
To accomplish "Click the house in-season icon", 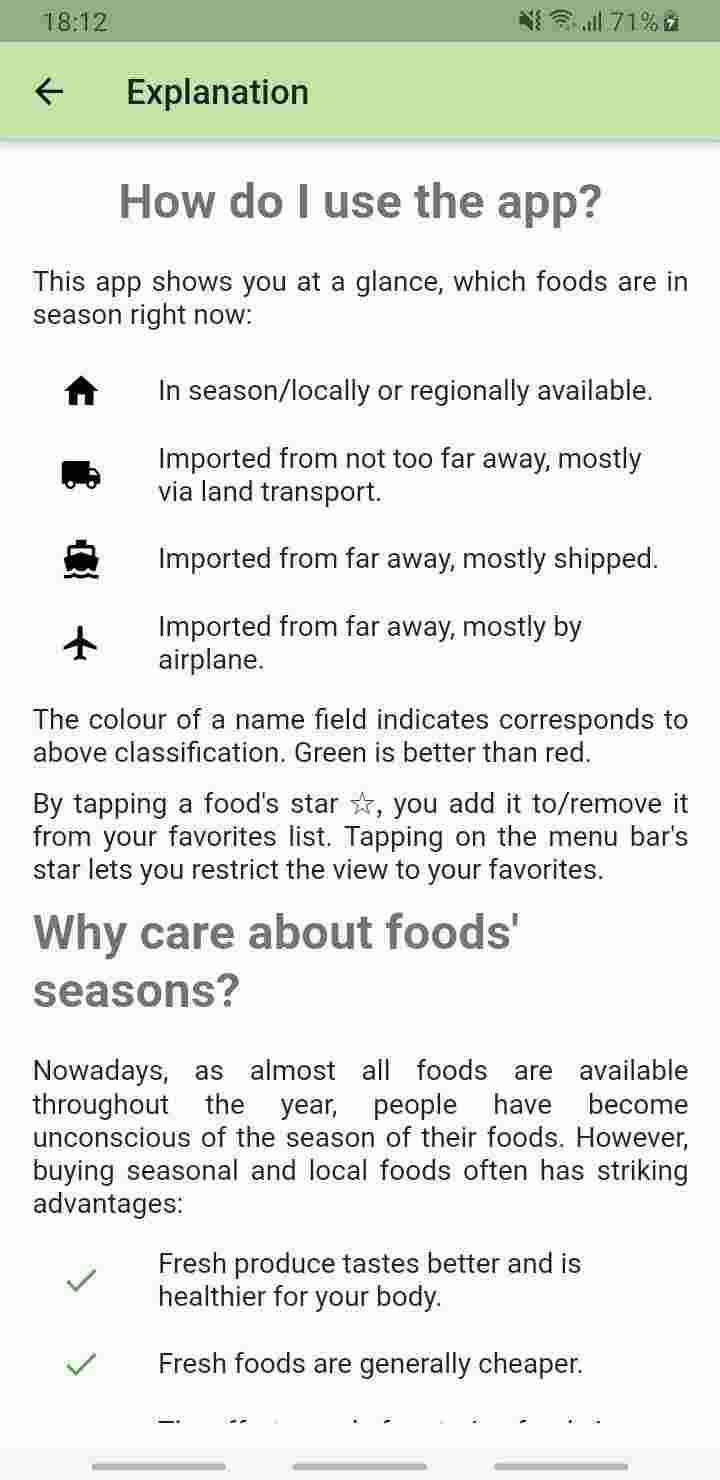I will click(81, 390).
